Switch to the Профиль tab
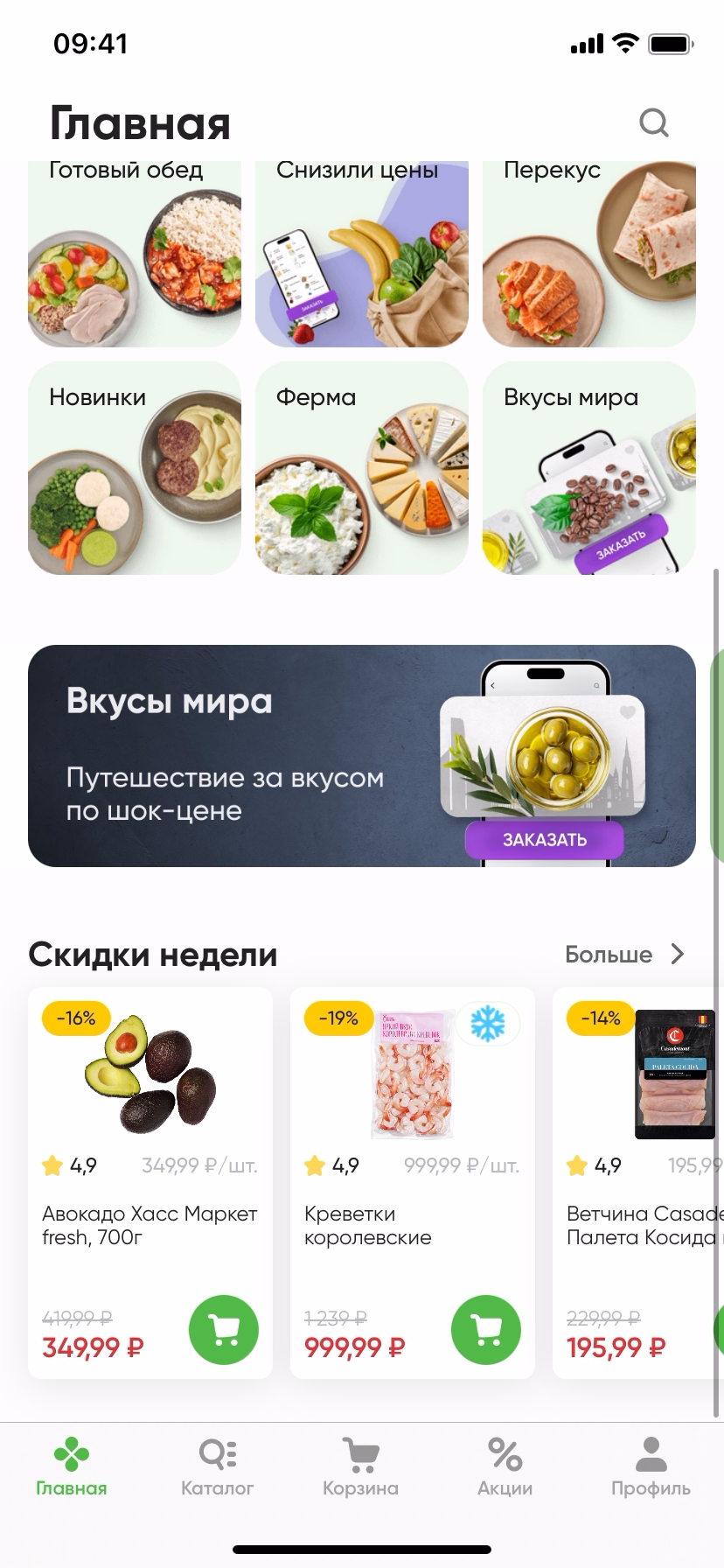 click(651, 1466)
